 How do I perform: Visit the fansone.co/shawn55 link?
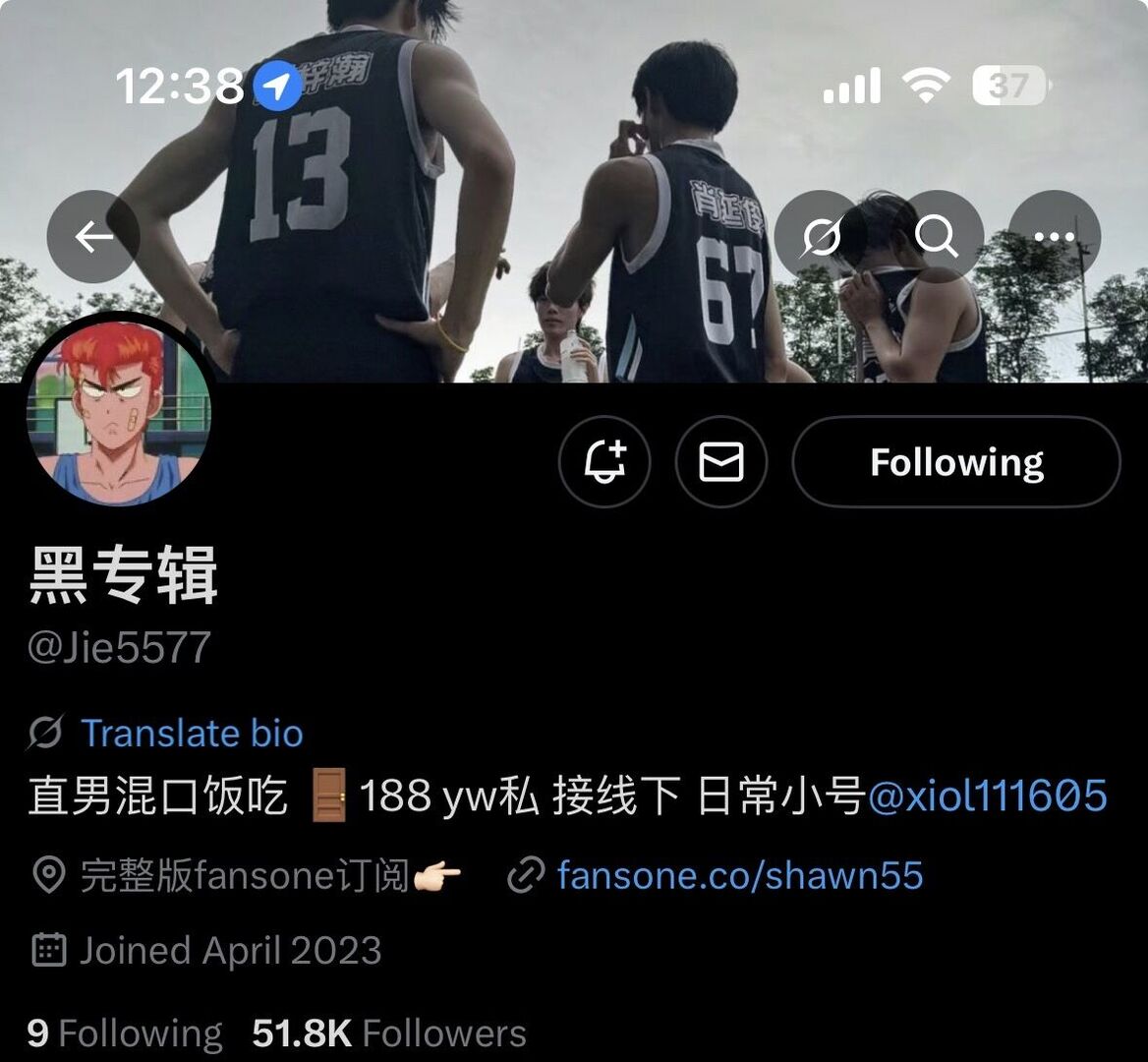click(x=739, y=875)
